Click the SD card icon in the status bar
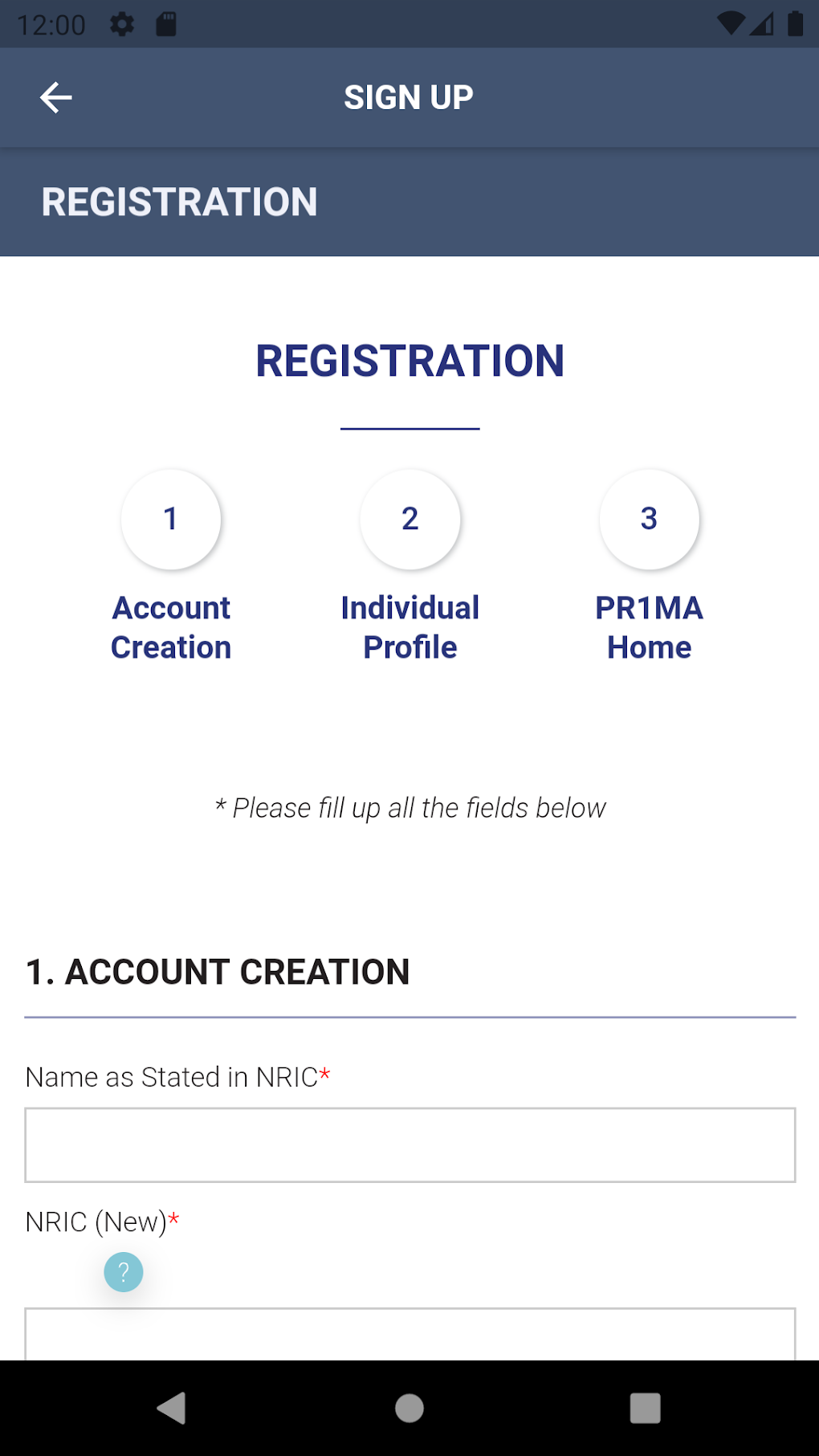Screen dimensions: 819x1456 [x=167, y=23]
